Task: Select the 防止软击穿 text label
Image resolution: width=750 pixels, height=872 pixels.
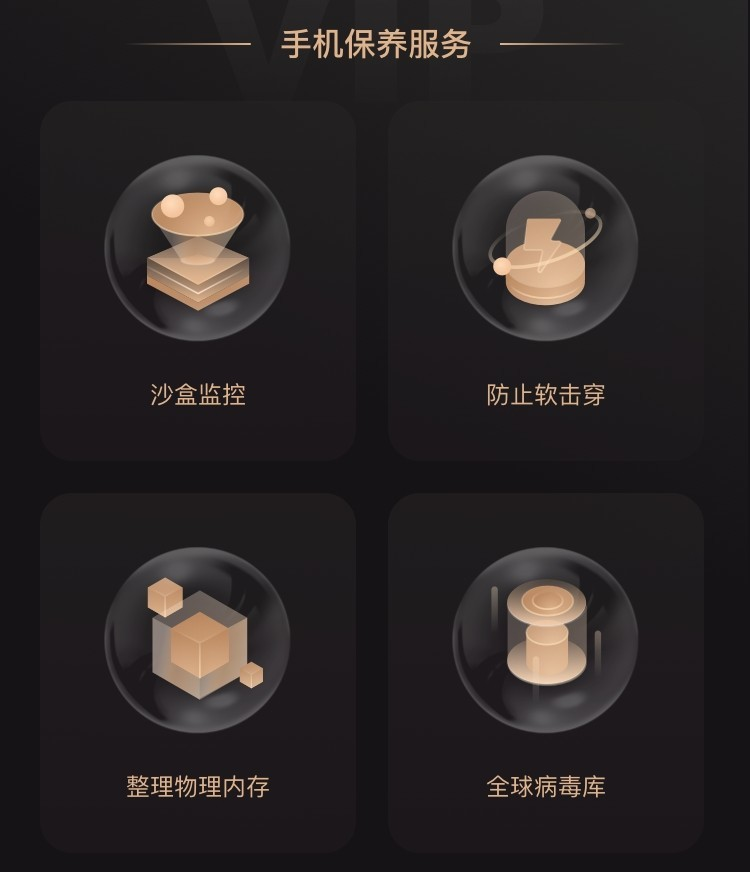Action: point(545,393)
